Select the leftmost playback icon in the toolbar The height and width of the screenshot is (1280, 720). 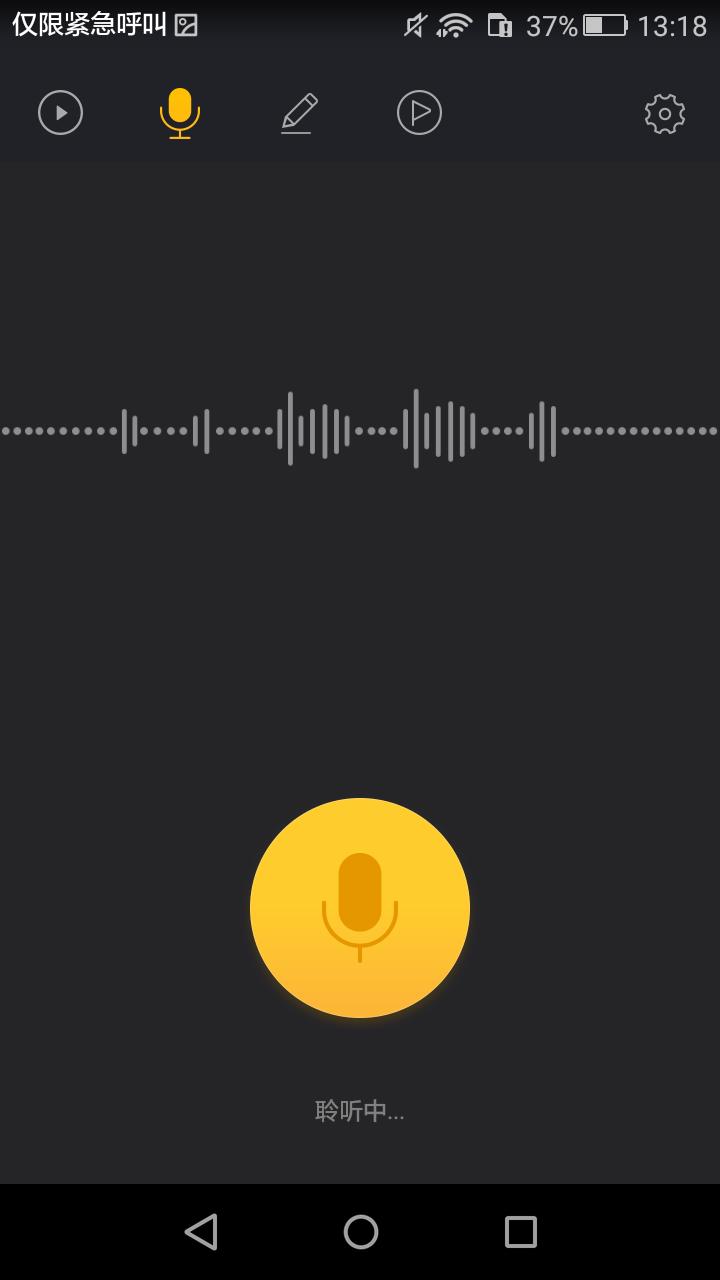point(60,113)
